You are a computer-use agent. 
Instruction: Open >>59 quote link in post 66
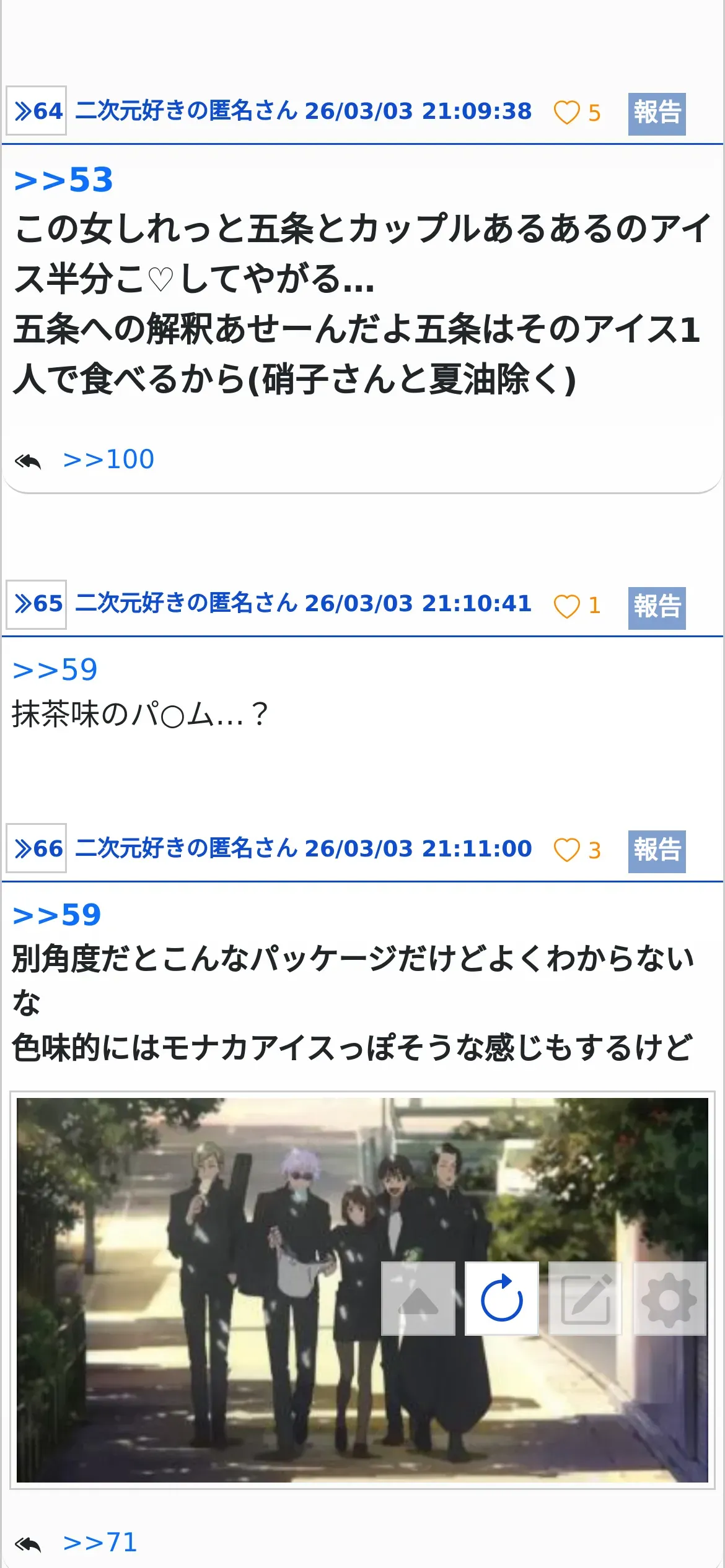pos(56,915)
